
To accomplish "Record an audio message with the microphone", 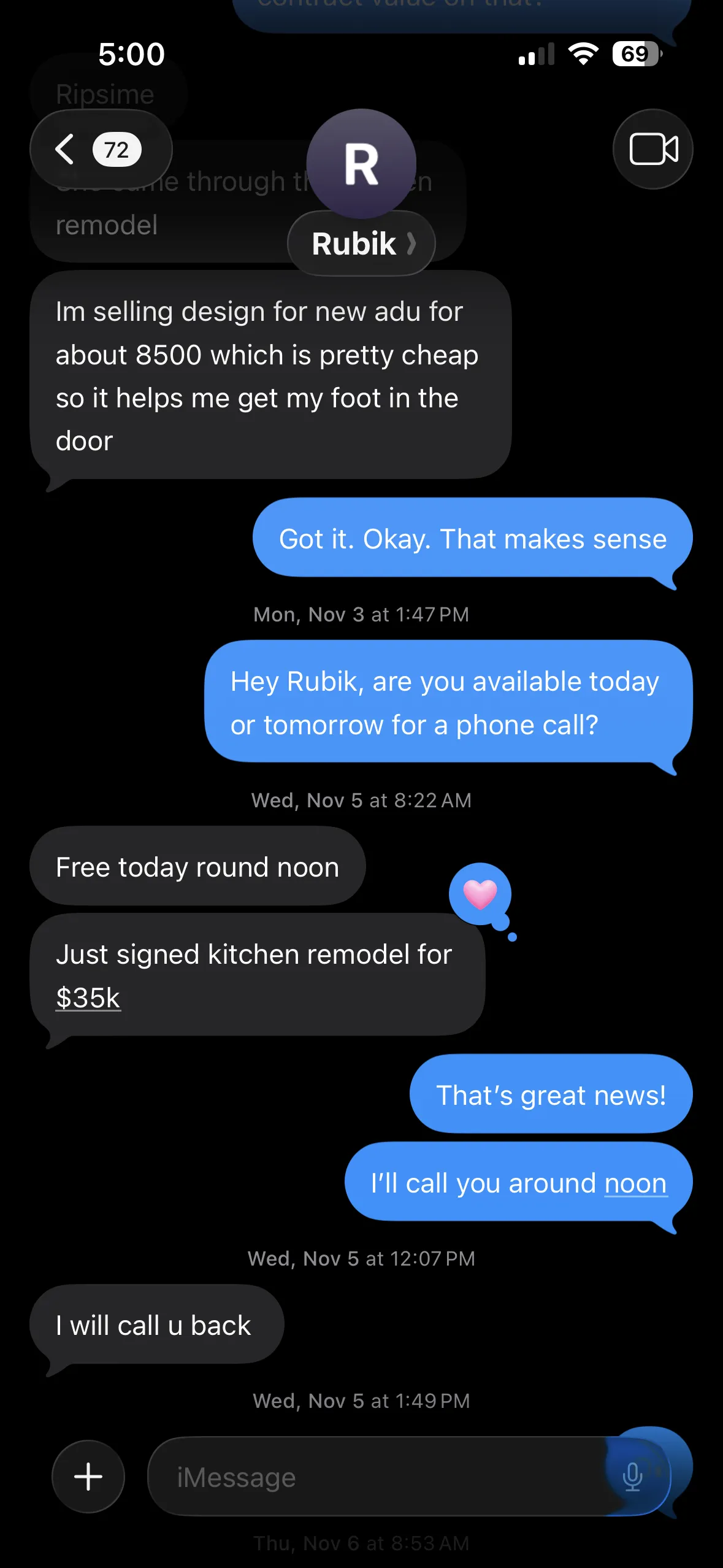I will click(632, 1477).
